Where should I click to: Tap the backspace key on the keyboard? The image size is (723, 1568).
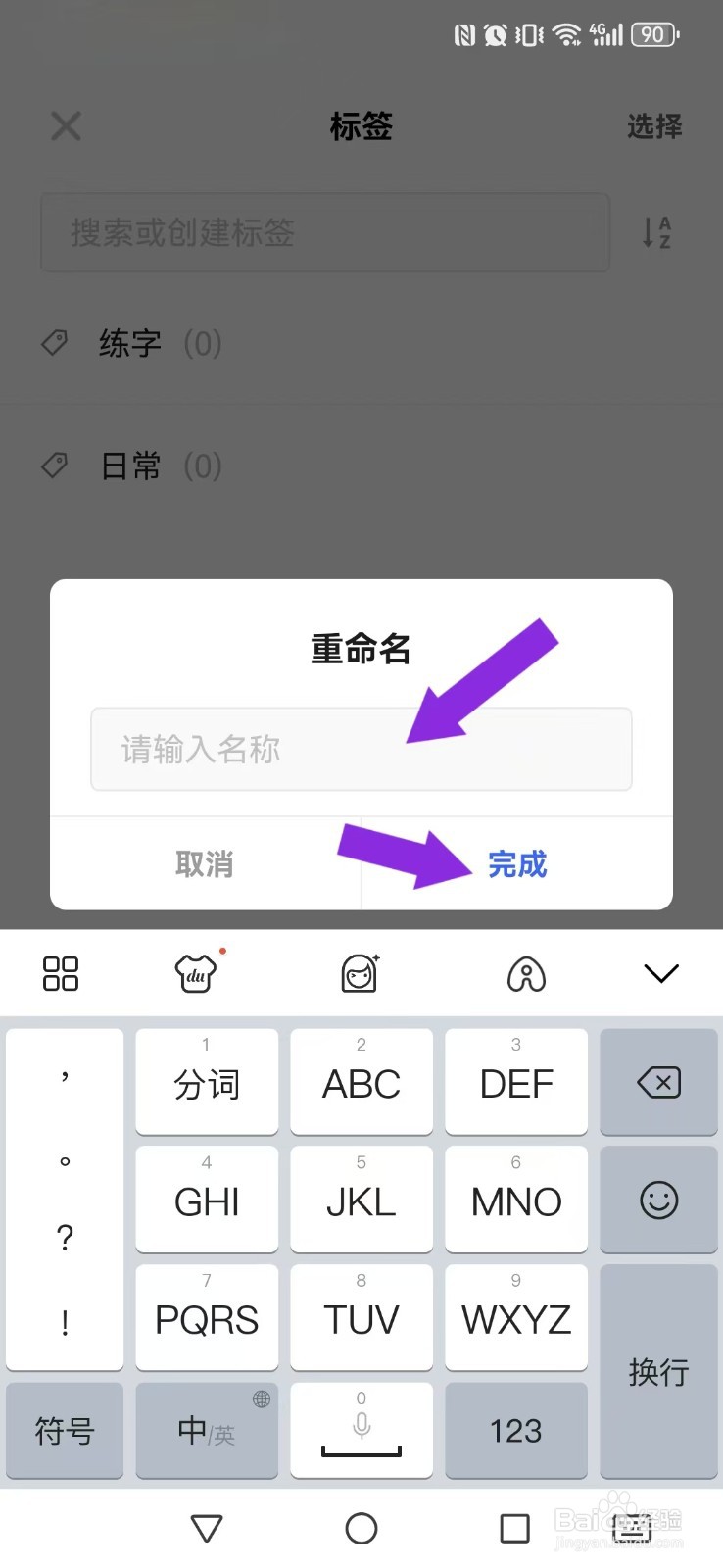click(658, 1082)
